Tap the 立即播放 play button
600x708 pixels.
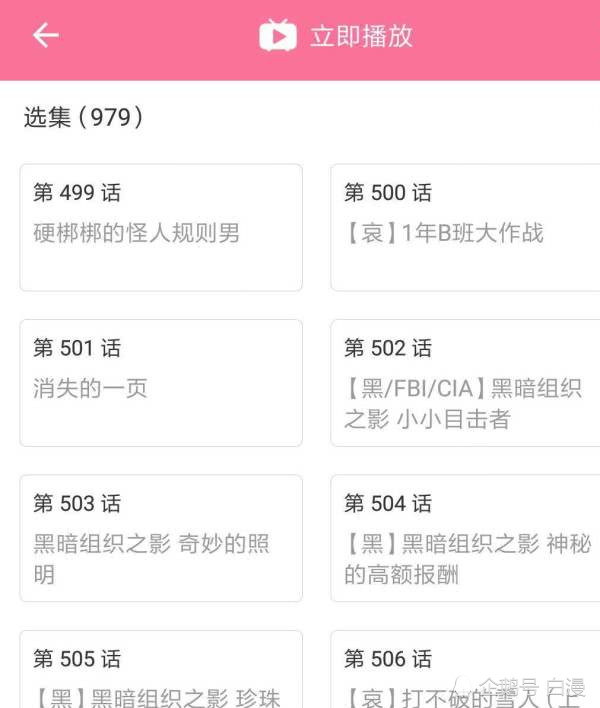click(336, 37)
